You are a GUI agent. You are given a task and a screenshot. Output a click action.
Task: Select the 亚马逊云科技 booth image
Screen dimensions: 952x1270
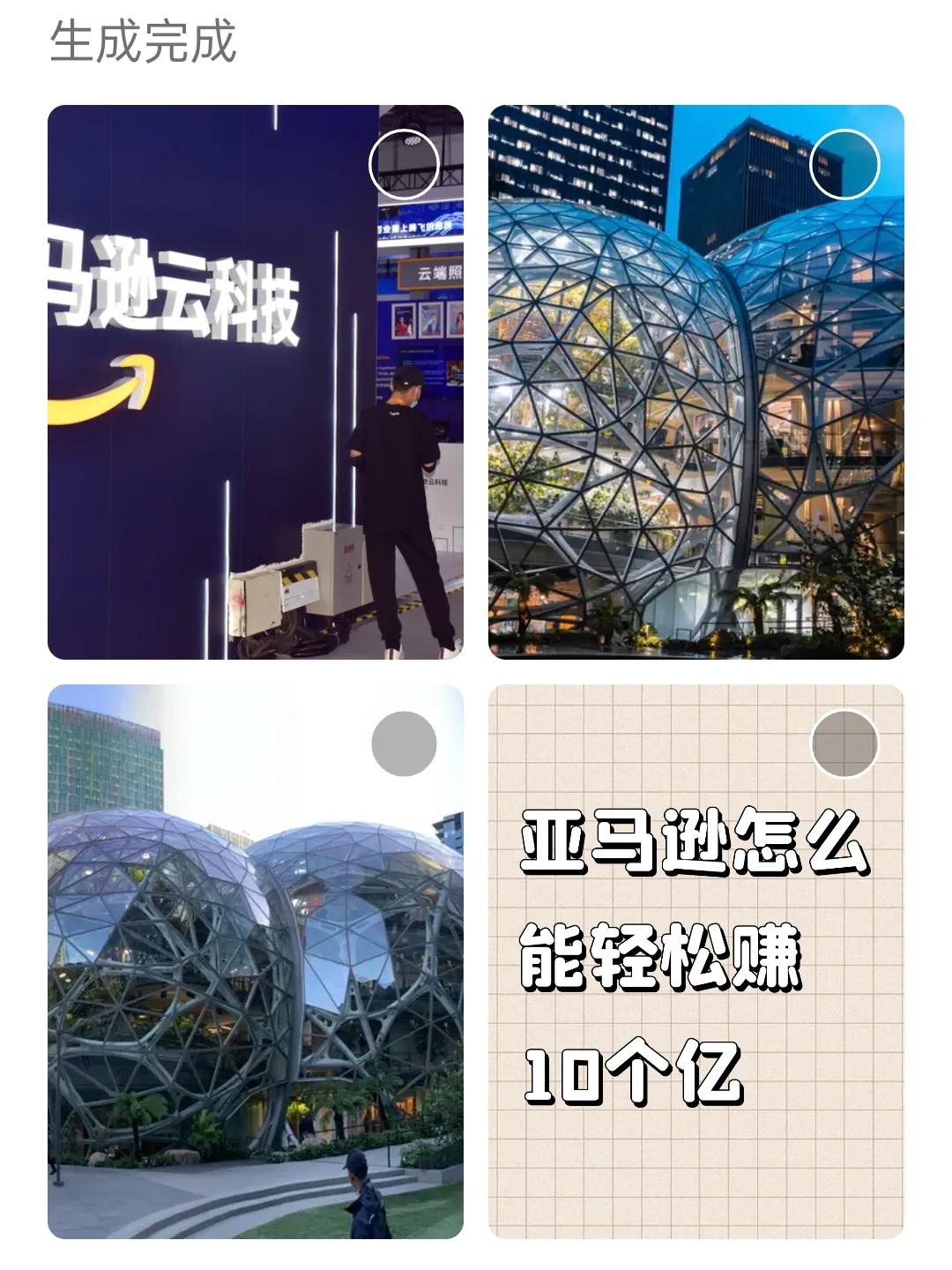[404, 165]
